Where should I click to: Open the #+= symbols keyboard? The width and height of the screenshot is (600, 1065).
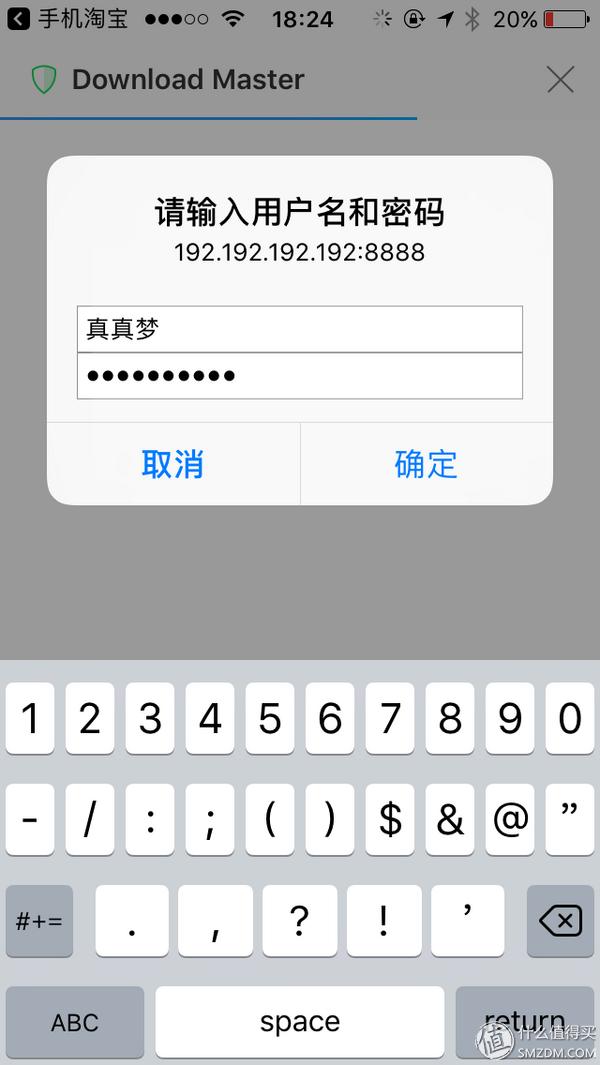coord(39,920)
